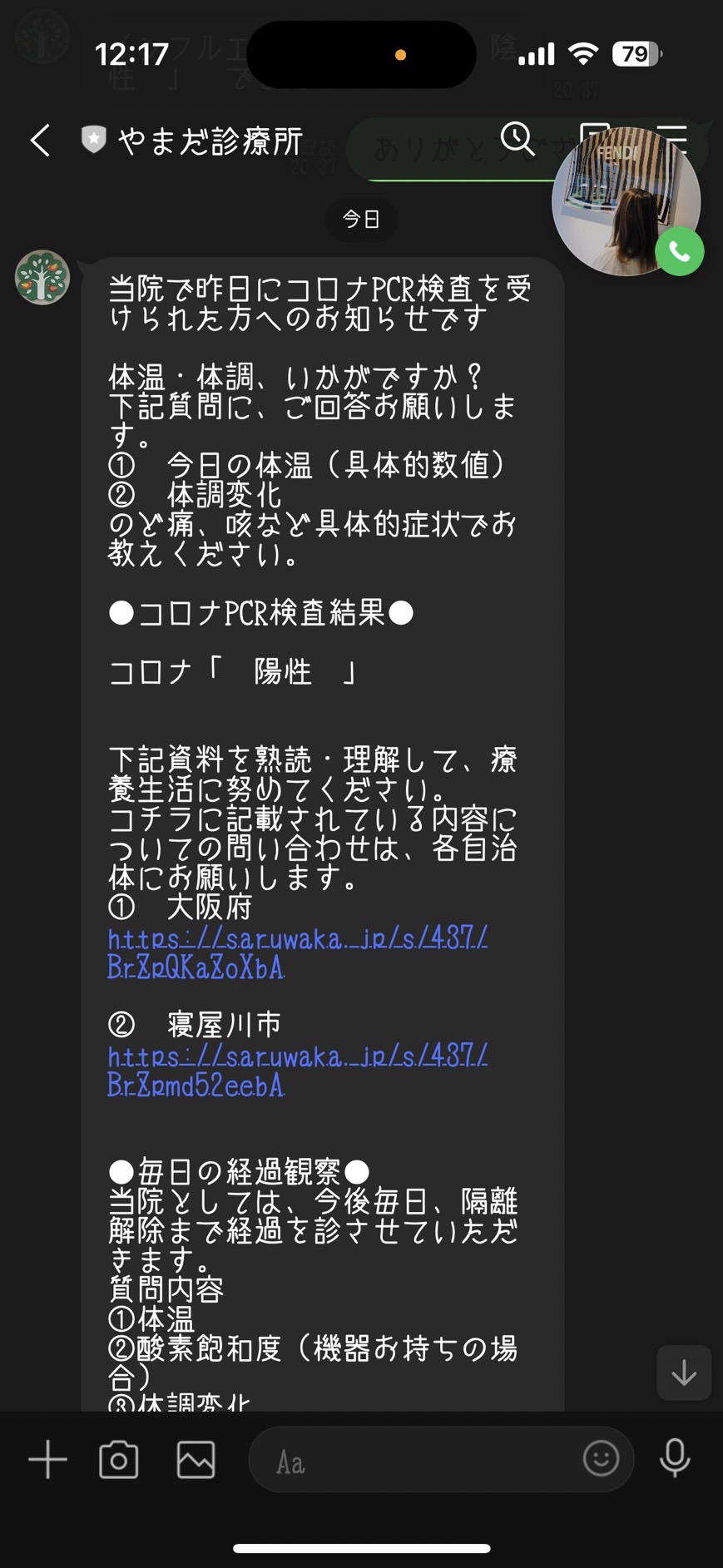Jump to latest message with down arrow
Screen dimensions: 723x1568
pos(684,1373)
